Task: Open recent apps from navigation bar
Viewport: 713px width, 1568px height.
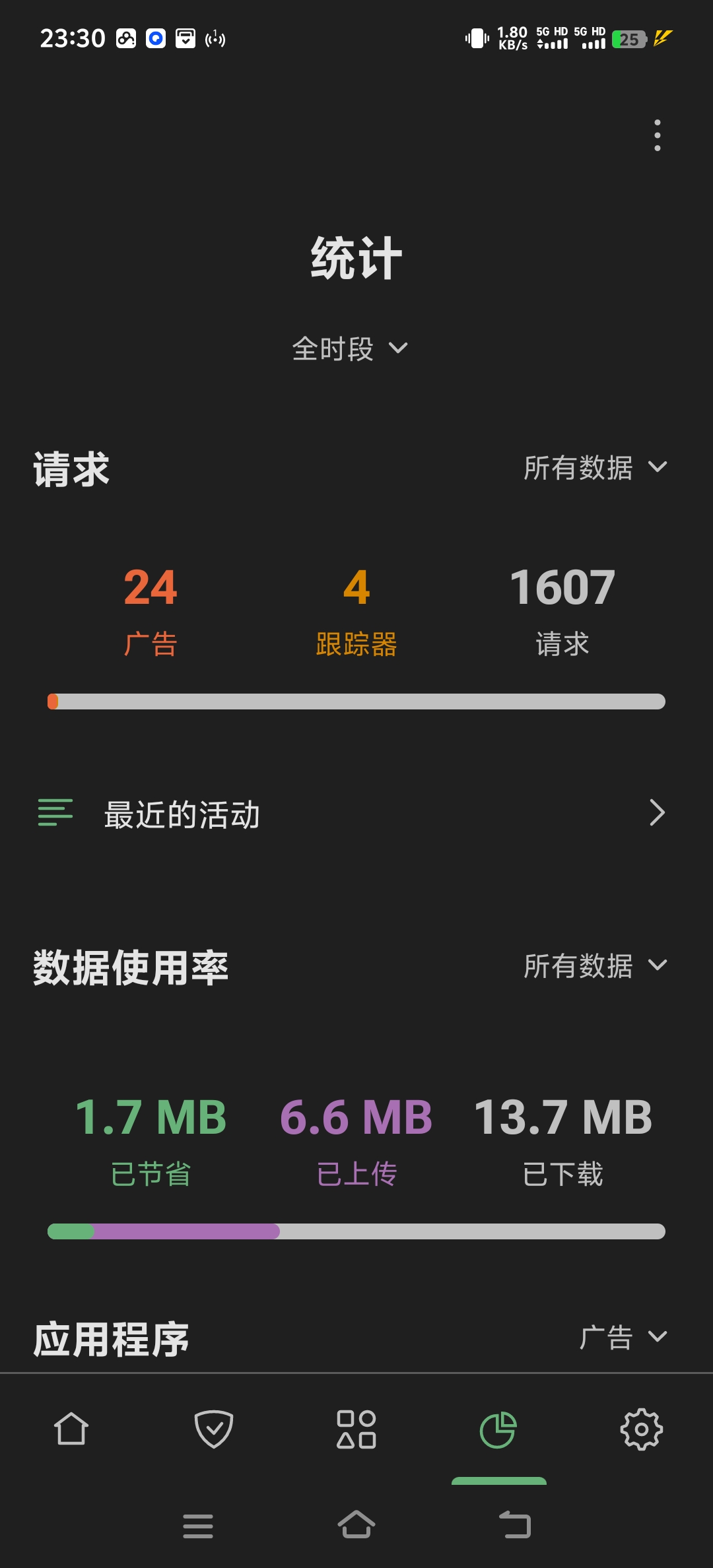Action: [198, 1525]
